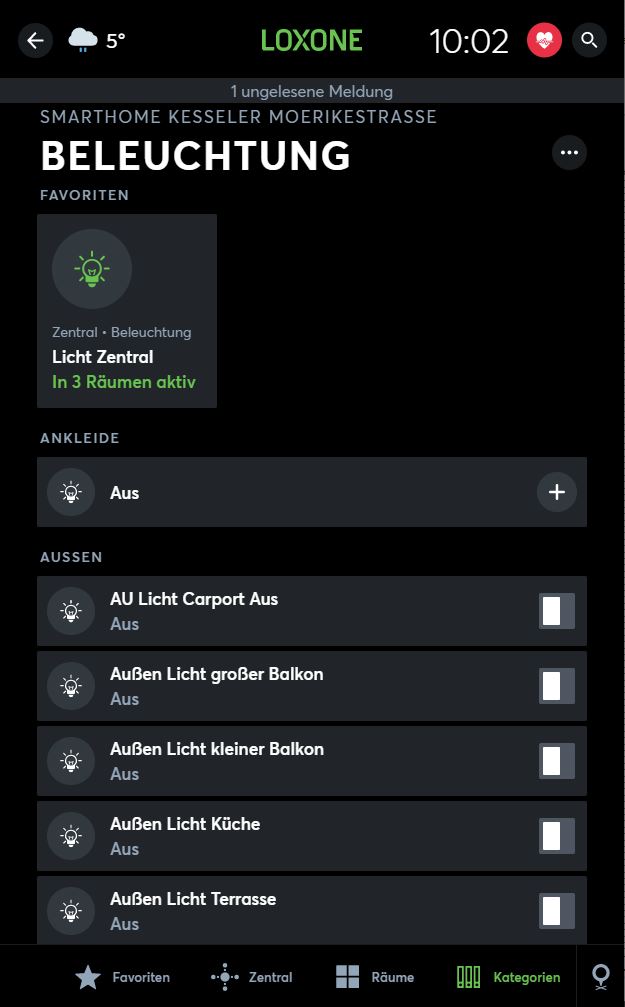Switch to the Zentral tab
625x1007 pixels.
pyautogui.click(x=252, y=977)
